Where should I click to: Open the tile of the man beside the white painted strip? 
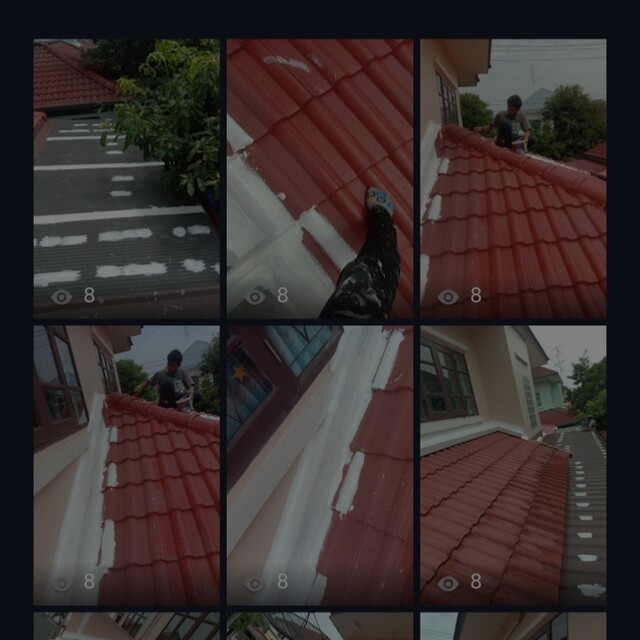pos(126,464)
